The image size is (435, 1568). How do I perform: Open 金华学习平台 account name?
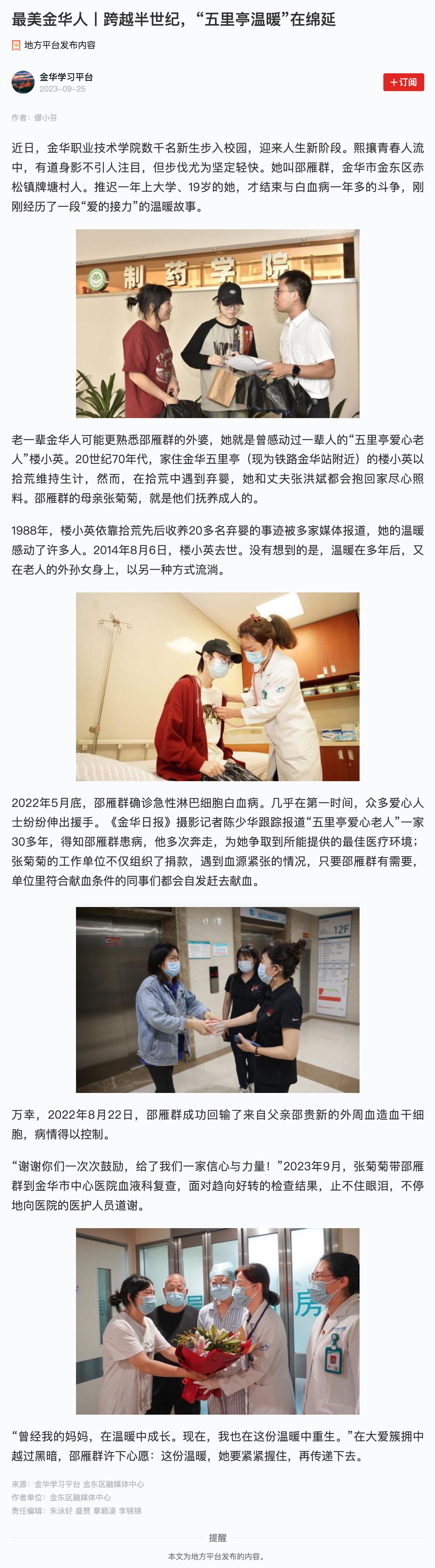click(x=66, y=77)
